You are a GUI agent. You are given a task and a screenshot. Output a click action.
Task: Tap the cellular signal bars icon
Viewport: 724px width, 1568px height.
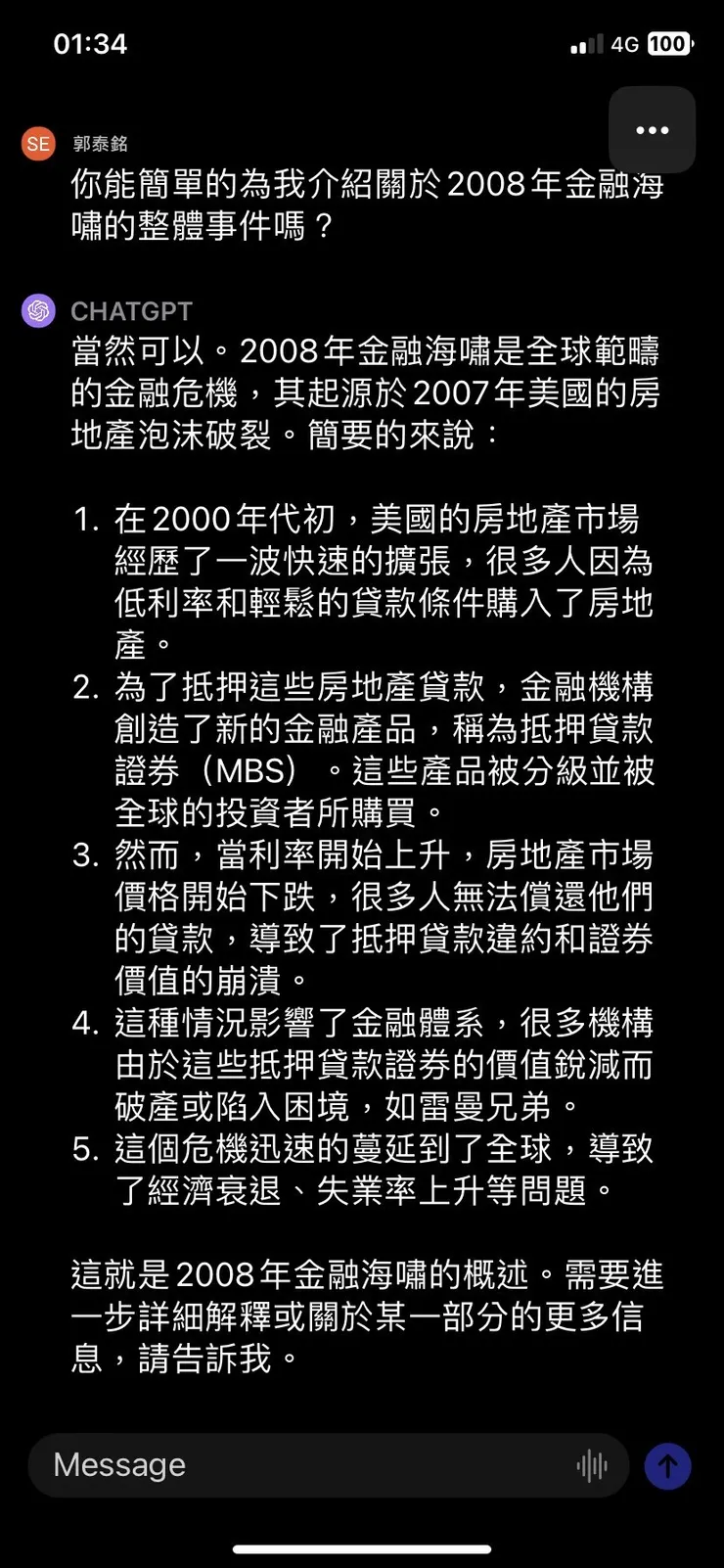(x=584, y=43)
